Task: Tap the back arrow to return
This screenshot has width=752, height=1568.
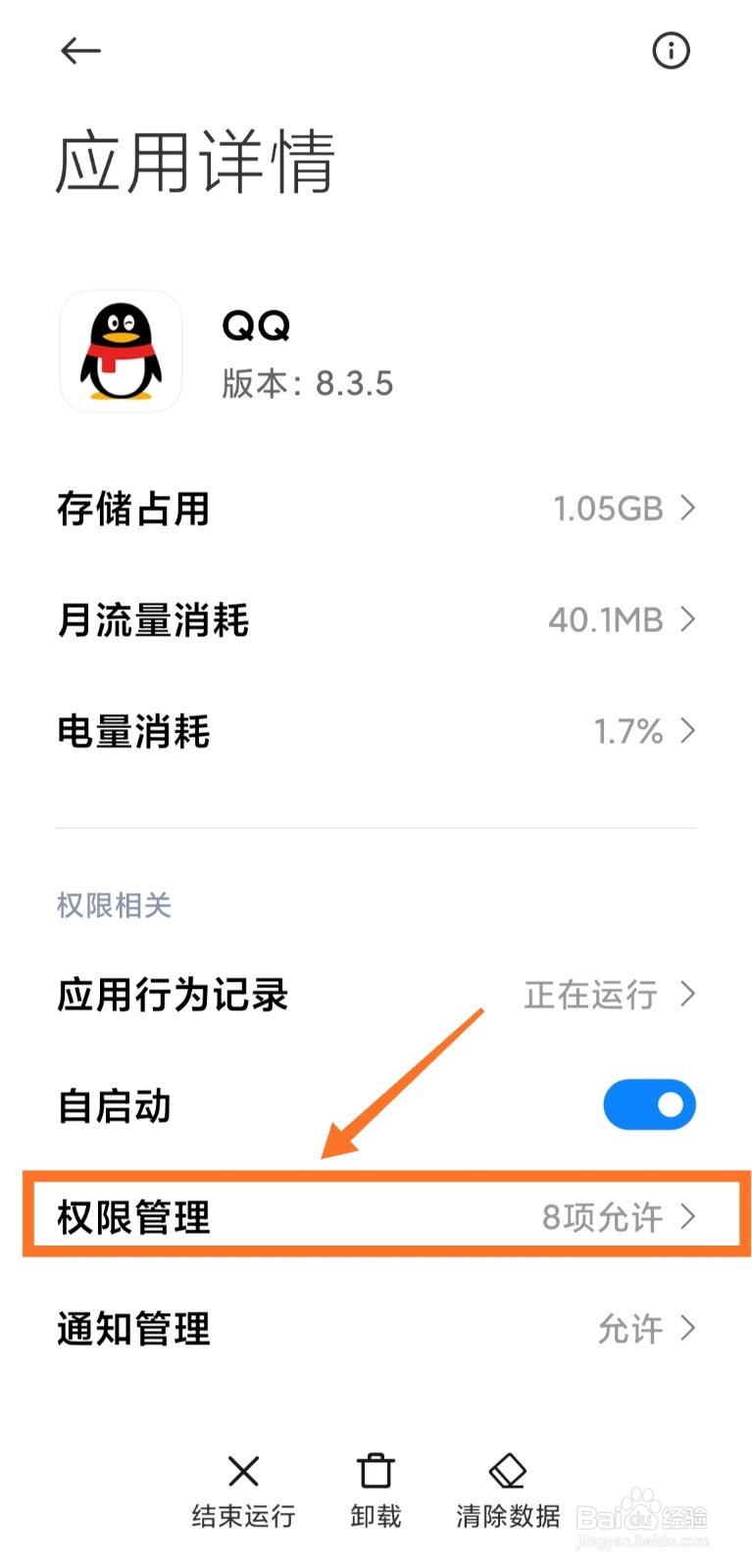Action: pyautogui.click(x=79, y=50)
